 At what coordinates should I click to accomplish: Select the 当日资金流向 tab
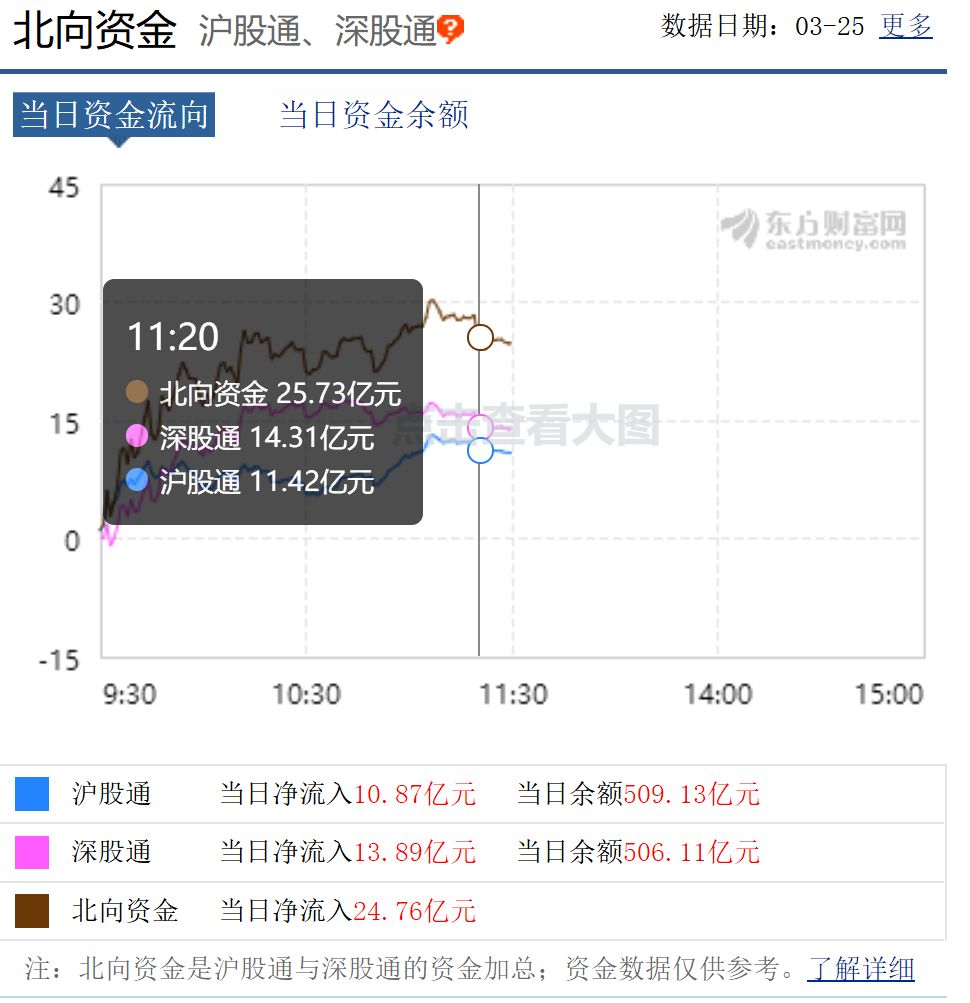point(114,115)
